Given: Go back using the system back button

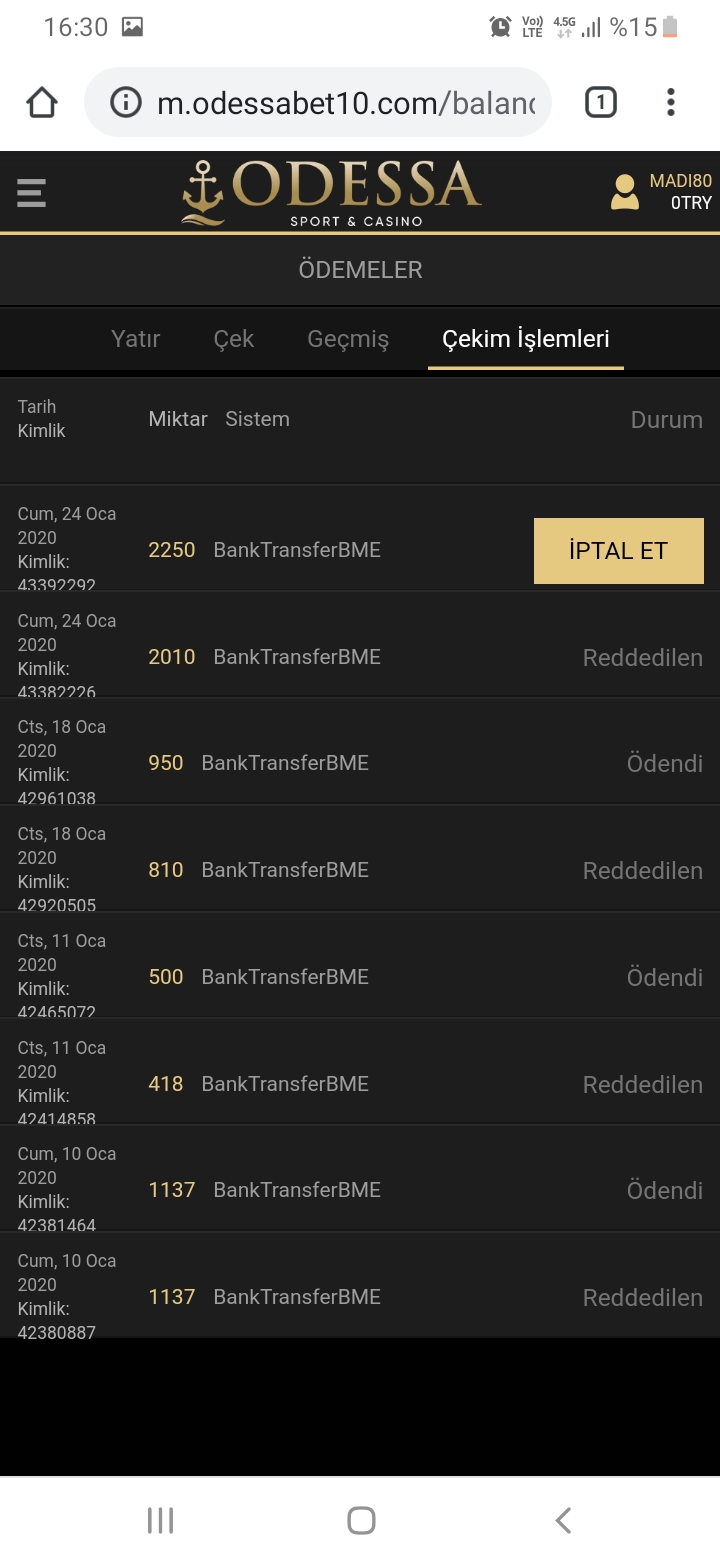Looking at the screenshot, I should (x=563, y=1520).
